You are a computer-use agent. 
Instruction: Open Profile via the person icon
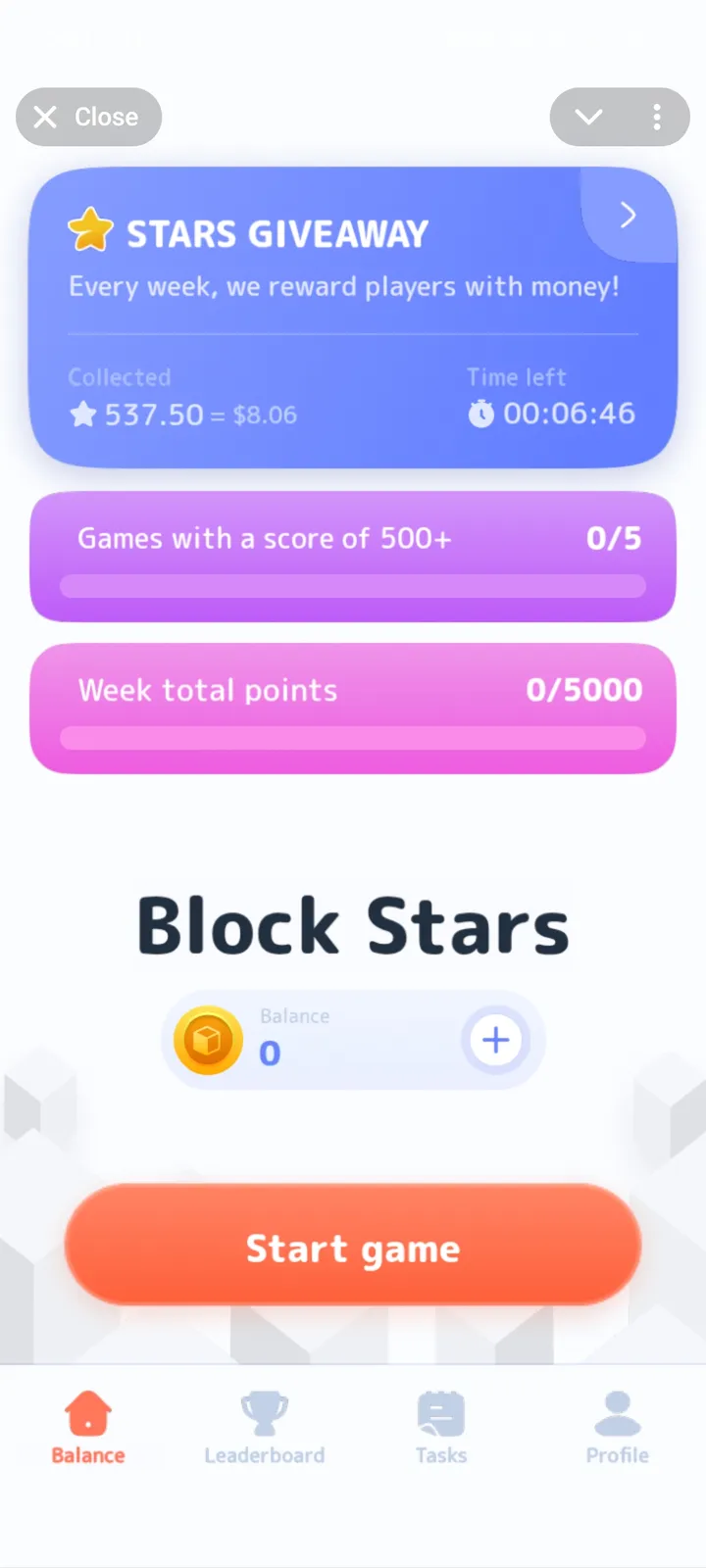(616, 1414)
